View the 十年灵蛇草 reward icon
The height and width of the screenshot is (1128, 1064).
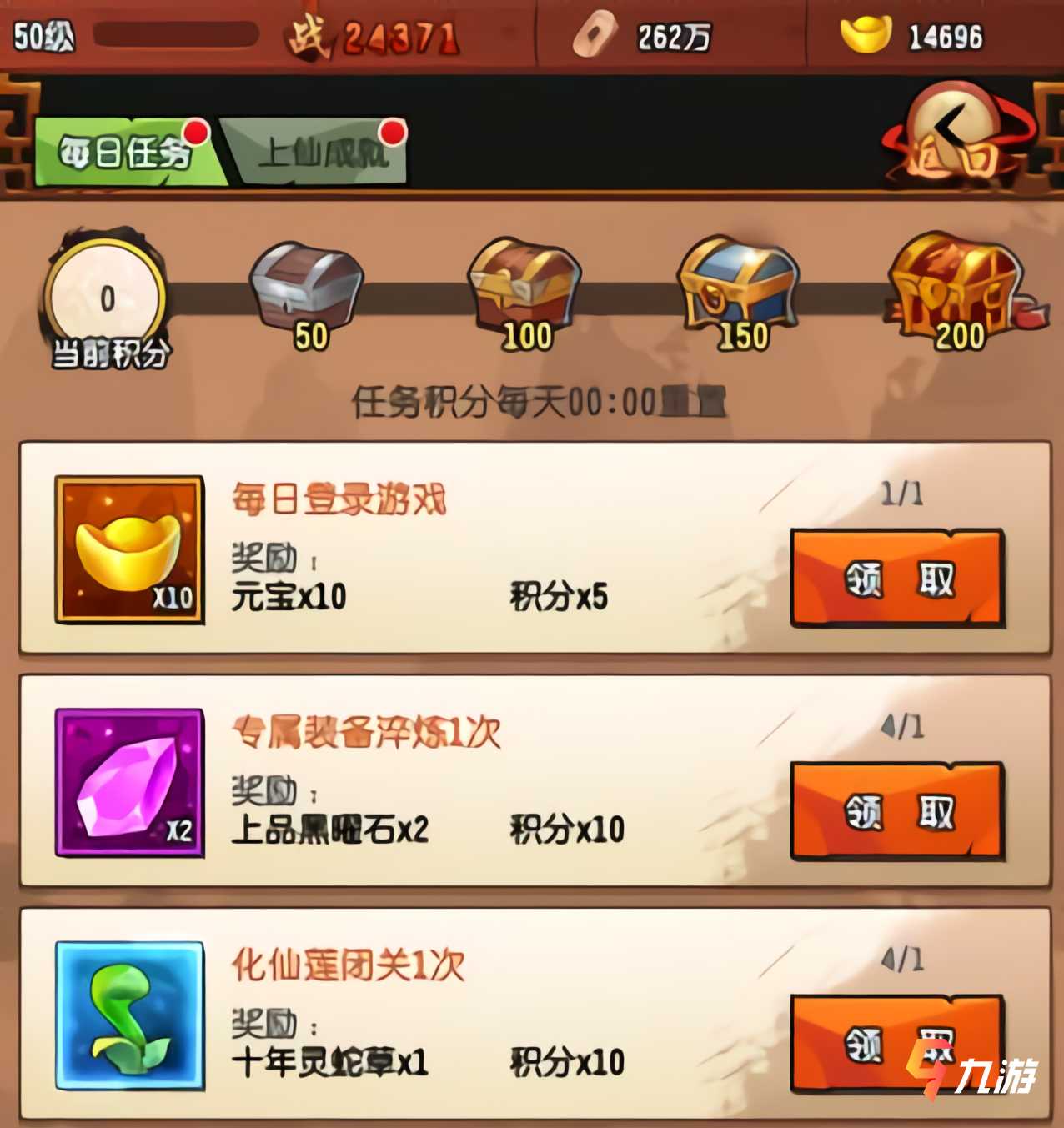point(129,1015)
